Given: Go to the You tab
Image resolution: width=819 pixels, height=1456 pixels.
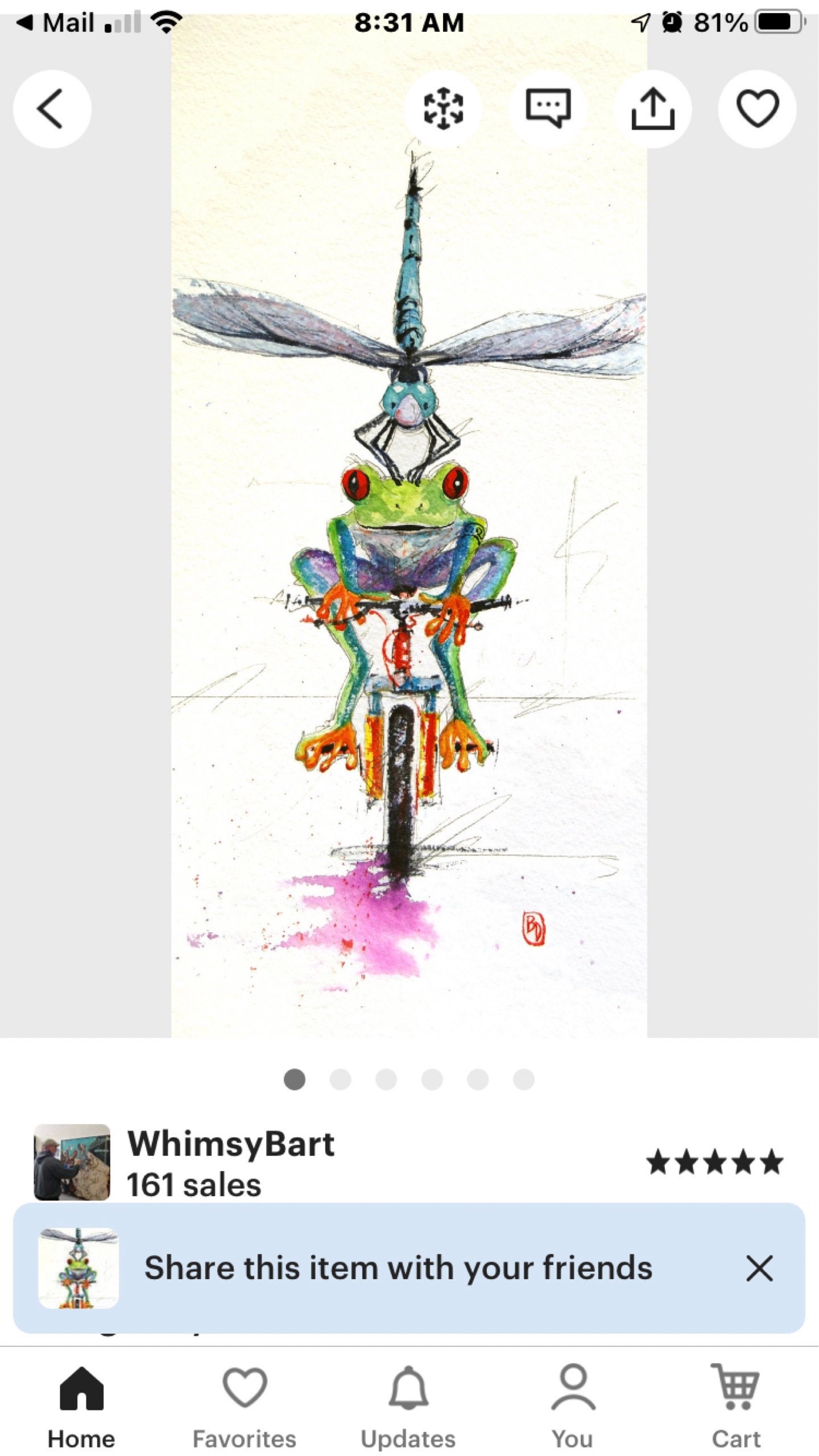Looking at the screenshot, I should 573,1408.
